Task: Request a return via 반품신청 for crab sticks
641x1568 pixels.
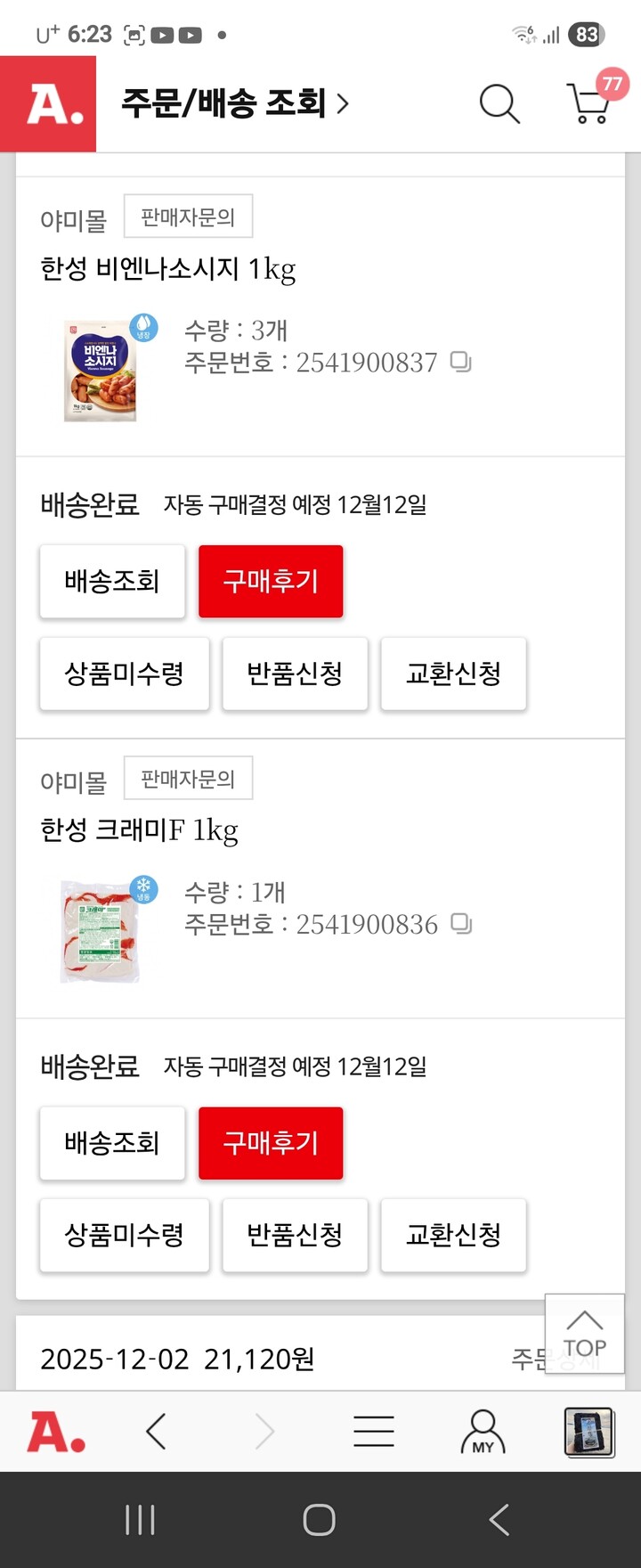Action: click(295, 1236)
